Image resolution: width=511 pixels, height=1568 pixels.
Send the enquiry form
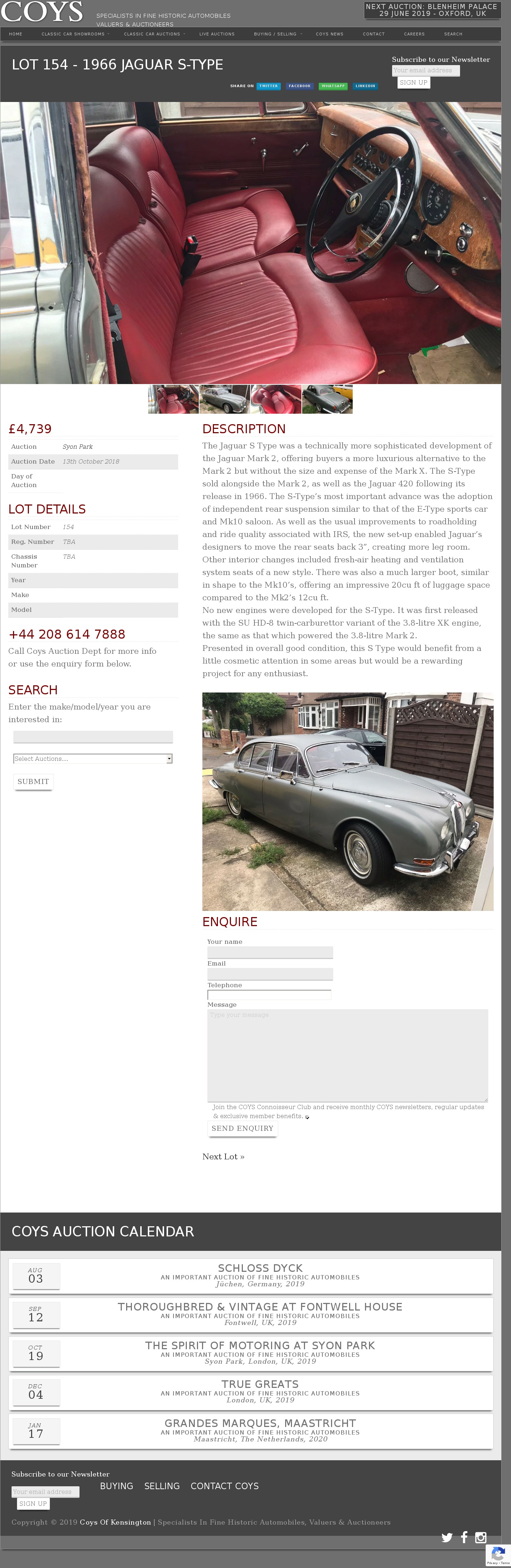[242, 1129]
